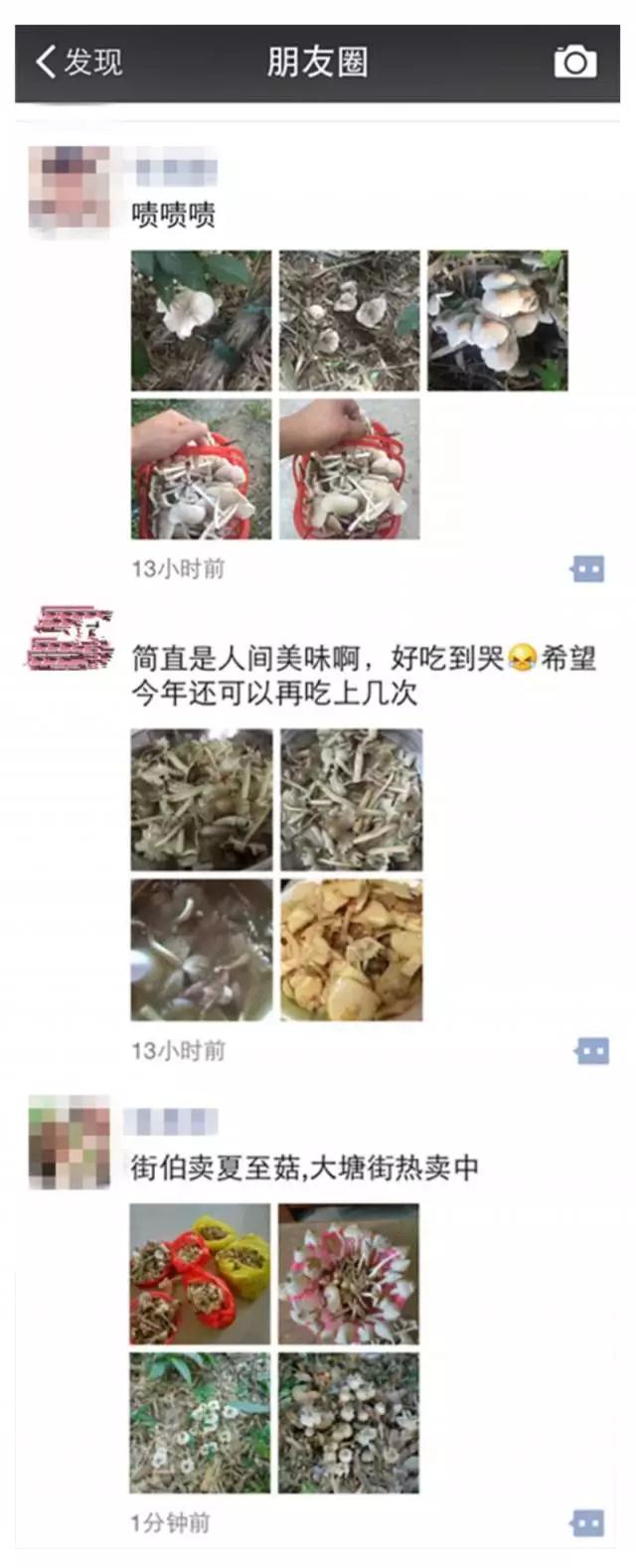Open avatar of the 街伯卖夏至菇 poster

[x=68, y=1142]
